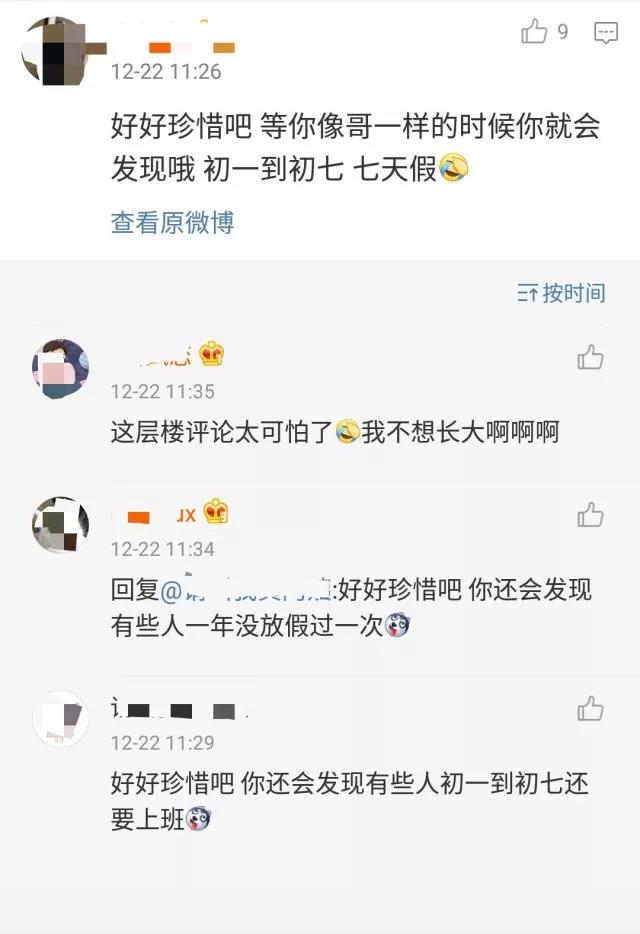Like the 11:35 reply 这层楼评论太可怕了
This screenshot has width=640, height=934.
(591, 357)
